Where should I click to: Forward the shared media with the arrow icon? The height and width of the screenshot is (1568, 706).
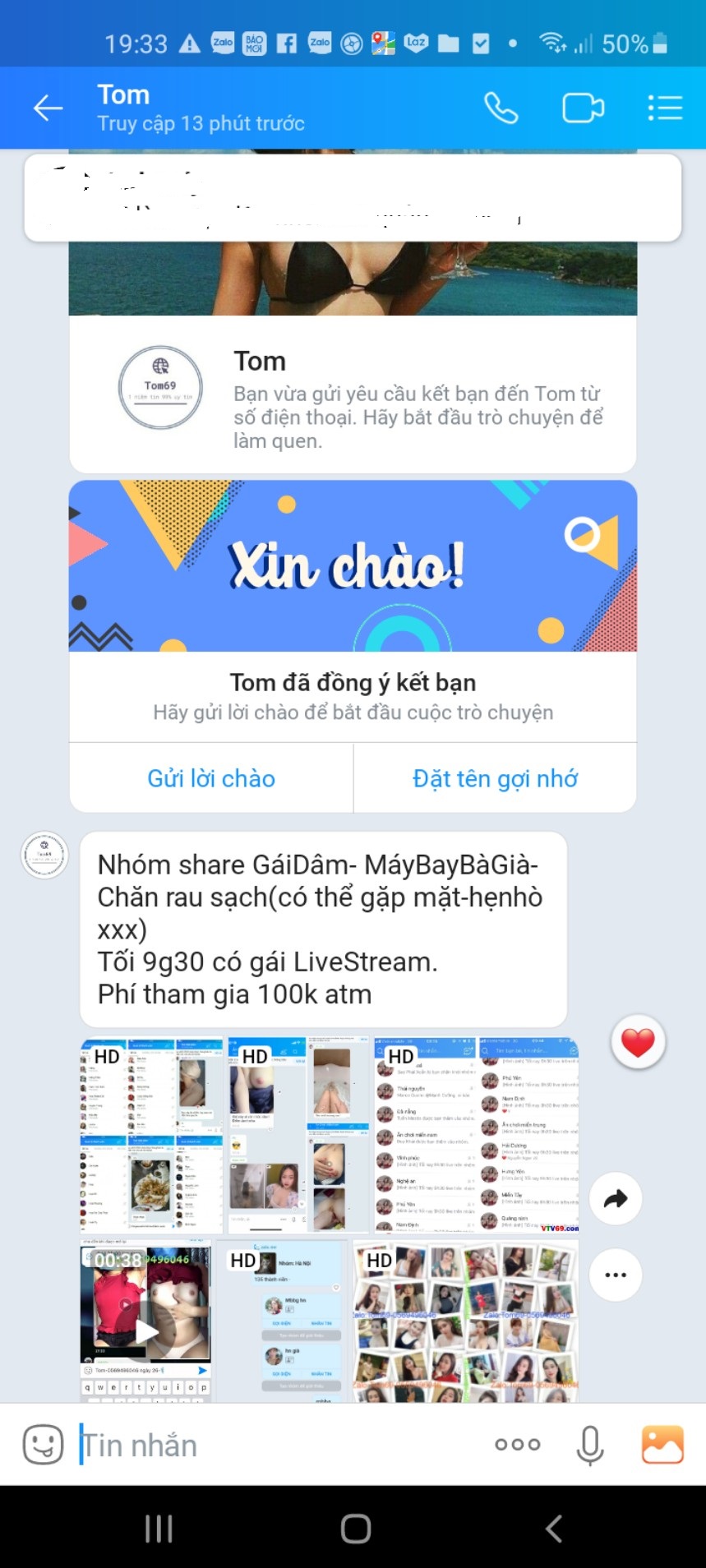tap(616, 1199)
